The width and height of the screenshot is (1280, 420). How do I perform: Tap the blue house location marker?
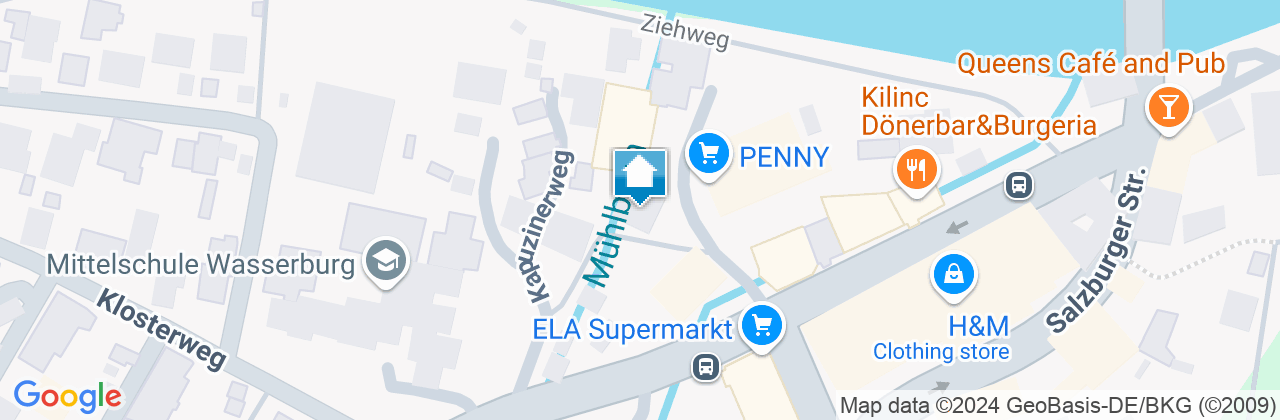(x=640, y=176)
